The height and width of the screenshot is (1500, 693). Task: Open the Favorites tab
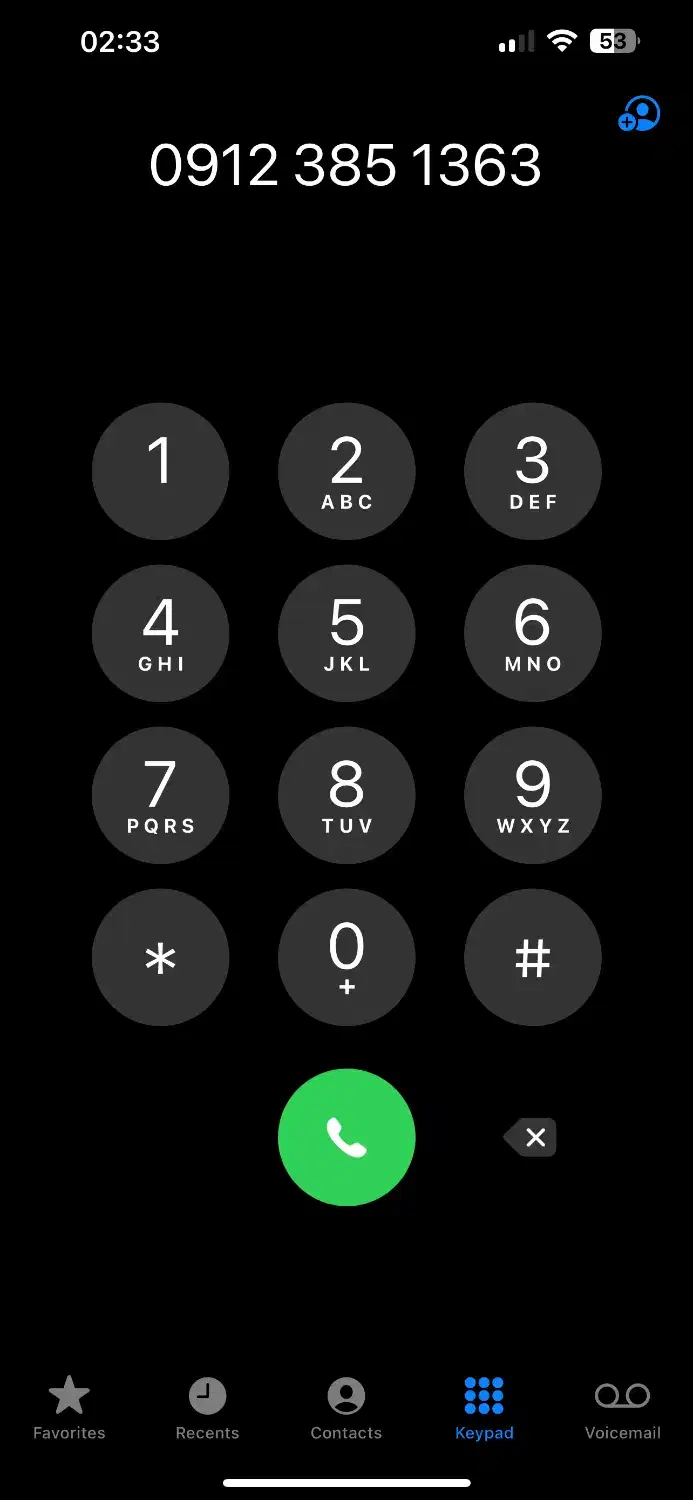(x=69, y=1408)
